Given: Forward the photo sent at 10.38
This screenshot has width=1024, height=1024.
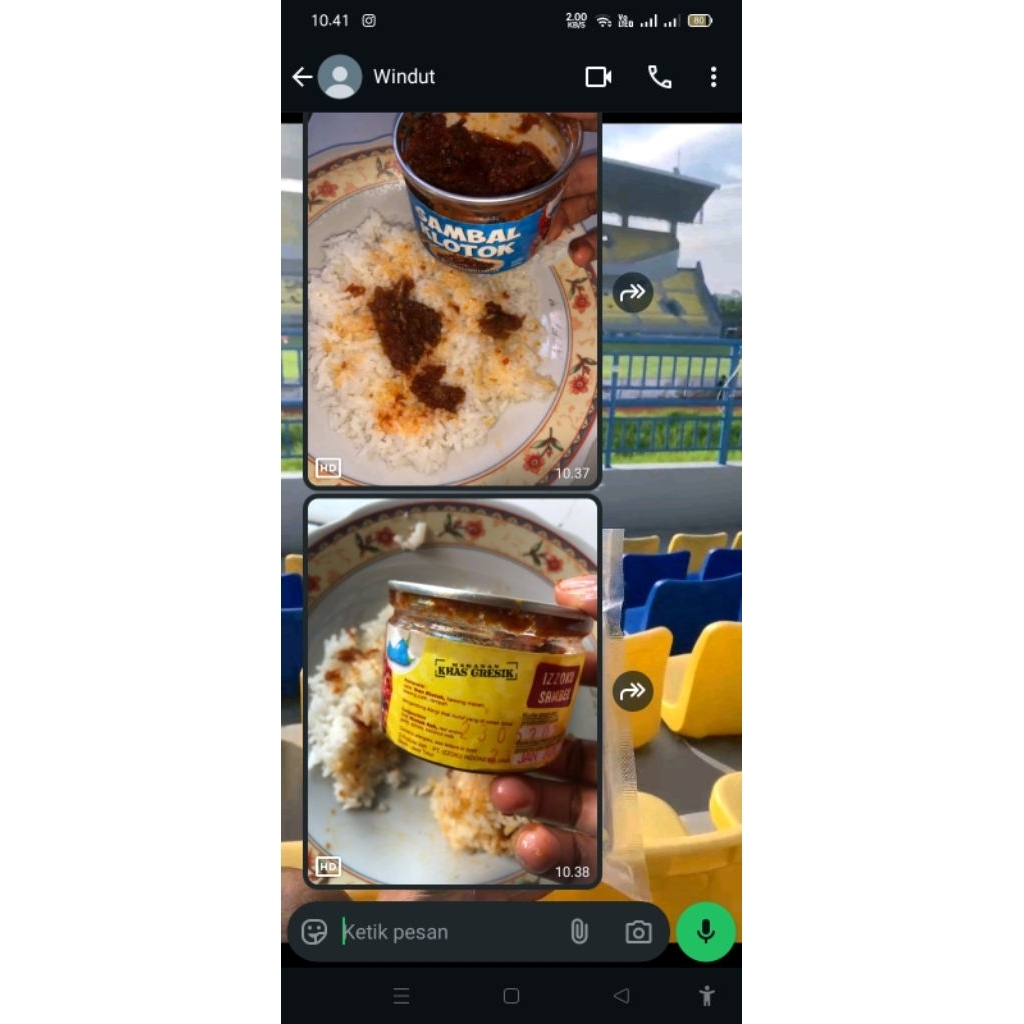Looking at the screenshot, I should [x=632, y=691].
